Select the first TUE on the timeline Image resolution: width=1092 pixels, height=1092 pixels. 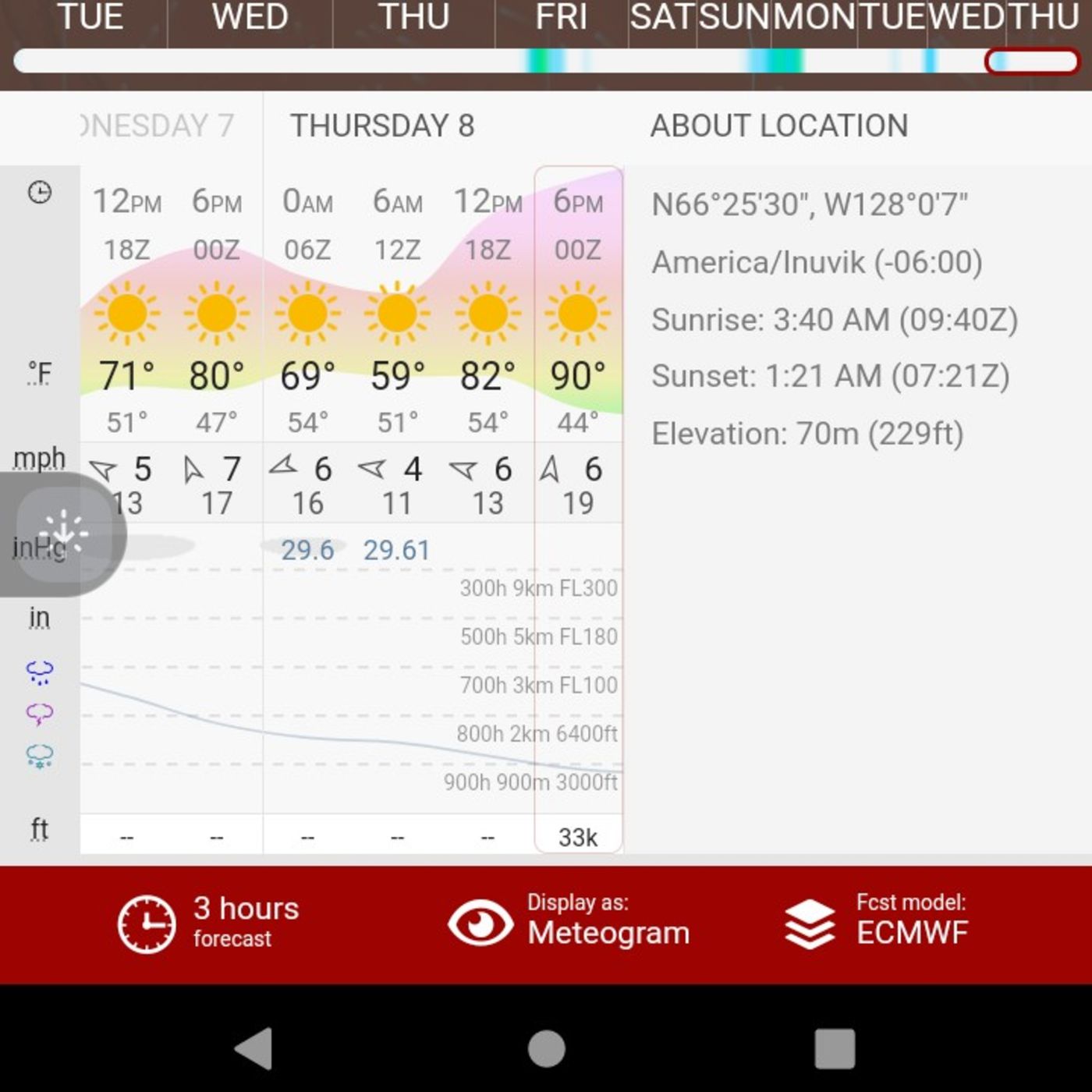tap(90, 17)
